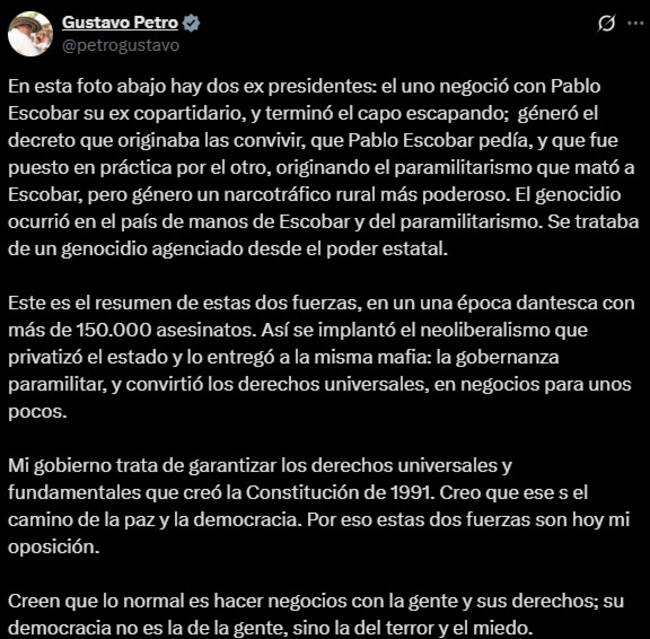Image resolution: width=650 pixels, height=639 pixels.
Task: Open the Grok explain-this-post icon
Action: tap(577, 23)
